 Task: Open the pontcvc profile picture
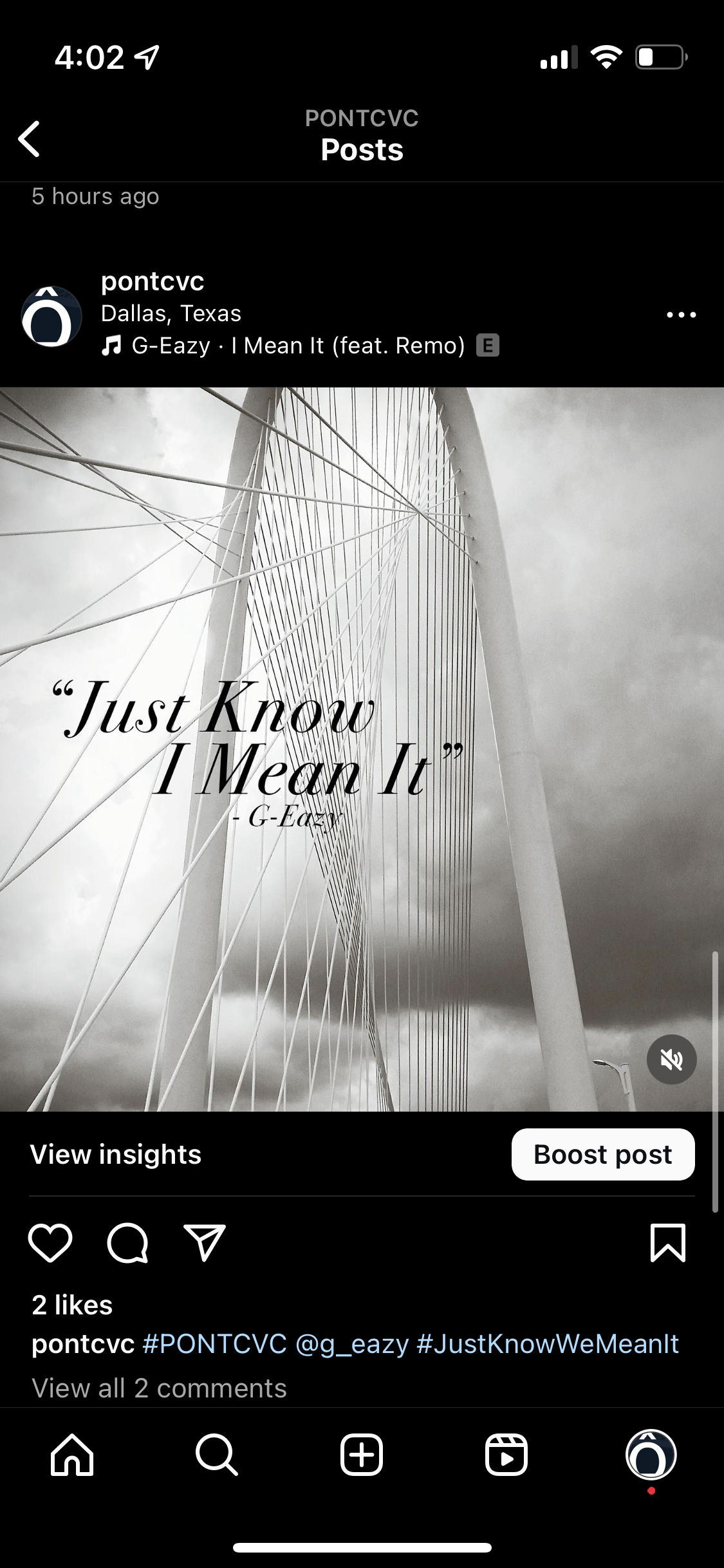51,316
